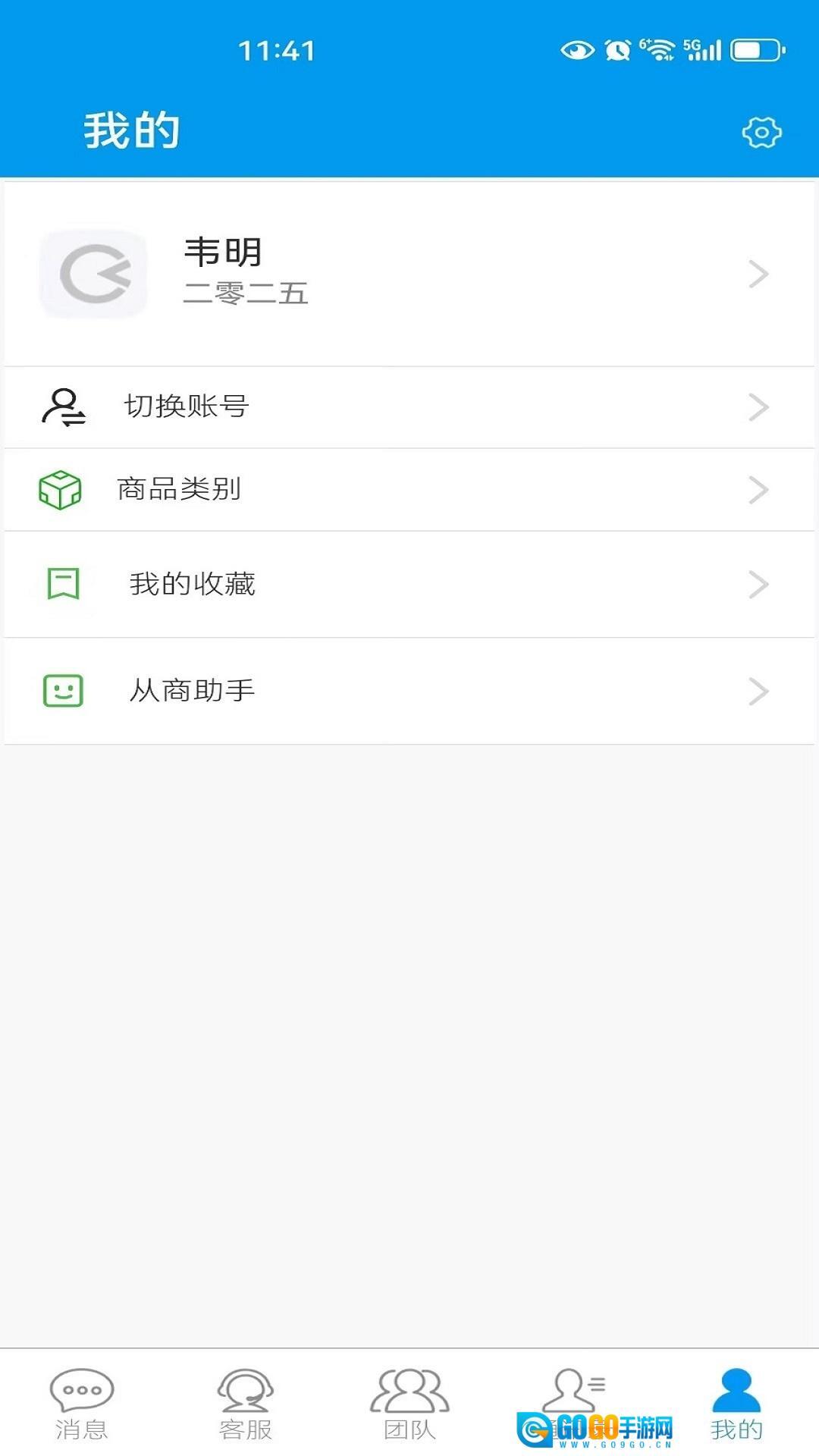Open settings via the gear icon

click(x=761, y=133)
